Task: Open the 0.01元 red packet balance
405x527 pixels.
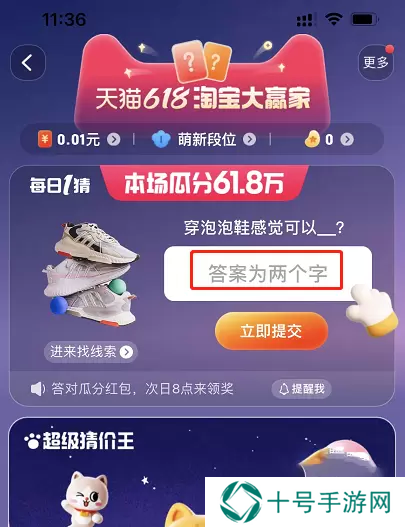Action: click(79, 139)
